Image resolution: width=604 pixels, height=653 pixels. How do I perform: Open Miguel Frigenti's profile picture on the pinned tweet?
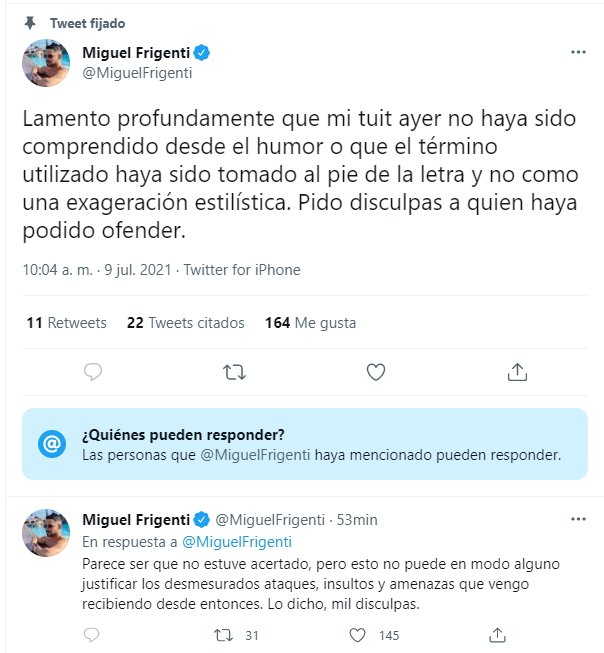[46, 64]
